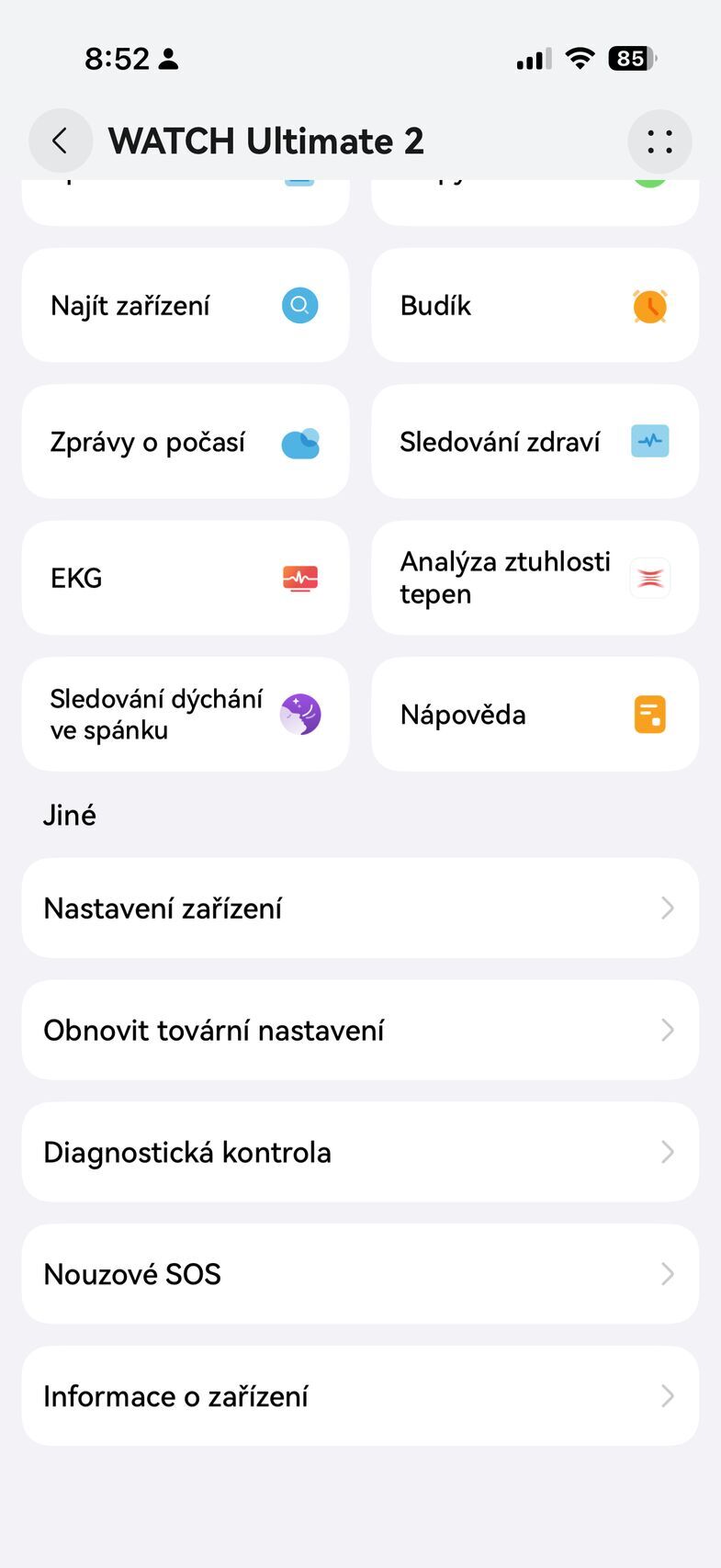Open the Sledování zdraví health tracking icon

coord(649,442)
